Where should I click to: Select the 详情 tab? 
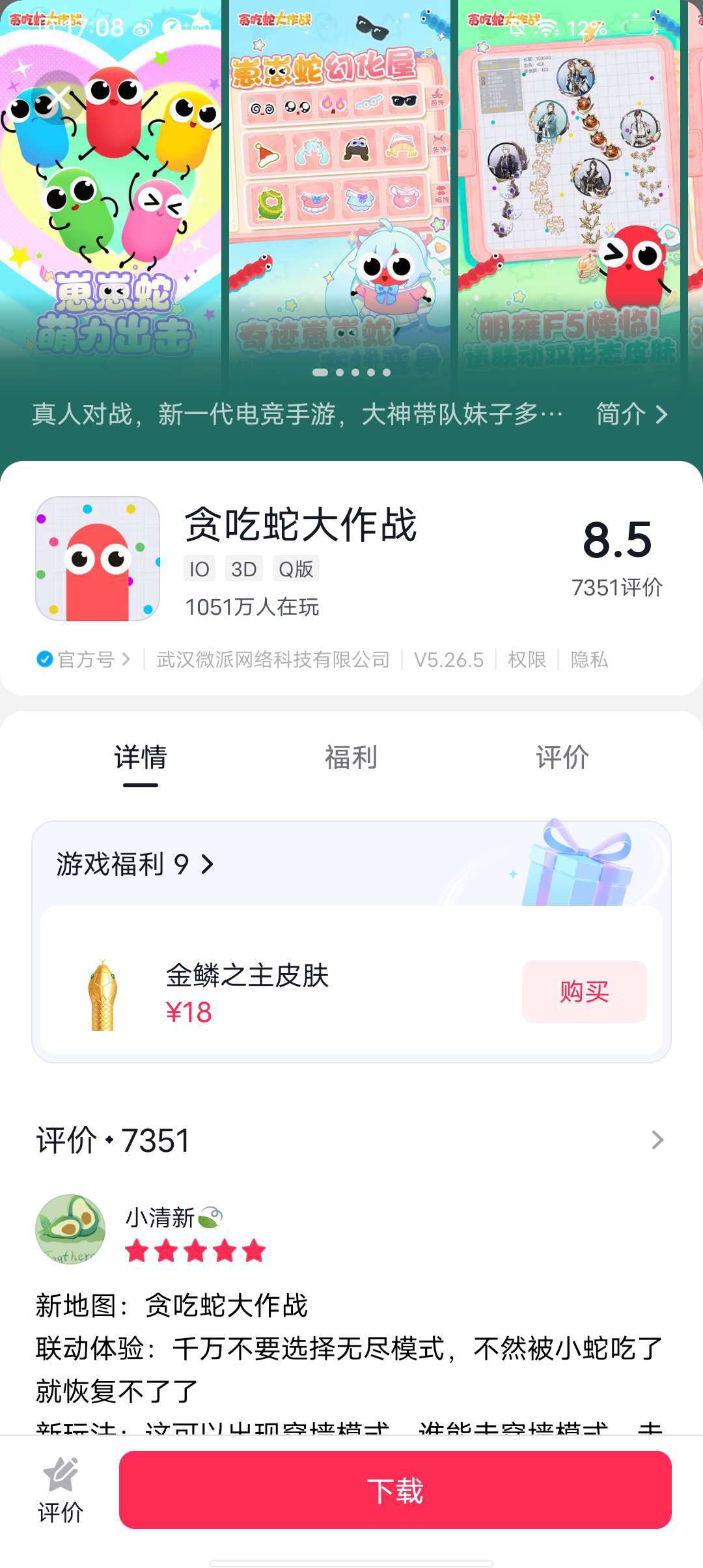pyautogui.click(x=141, y=758)
